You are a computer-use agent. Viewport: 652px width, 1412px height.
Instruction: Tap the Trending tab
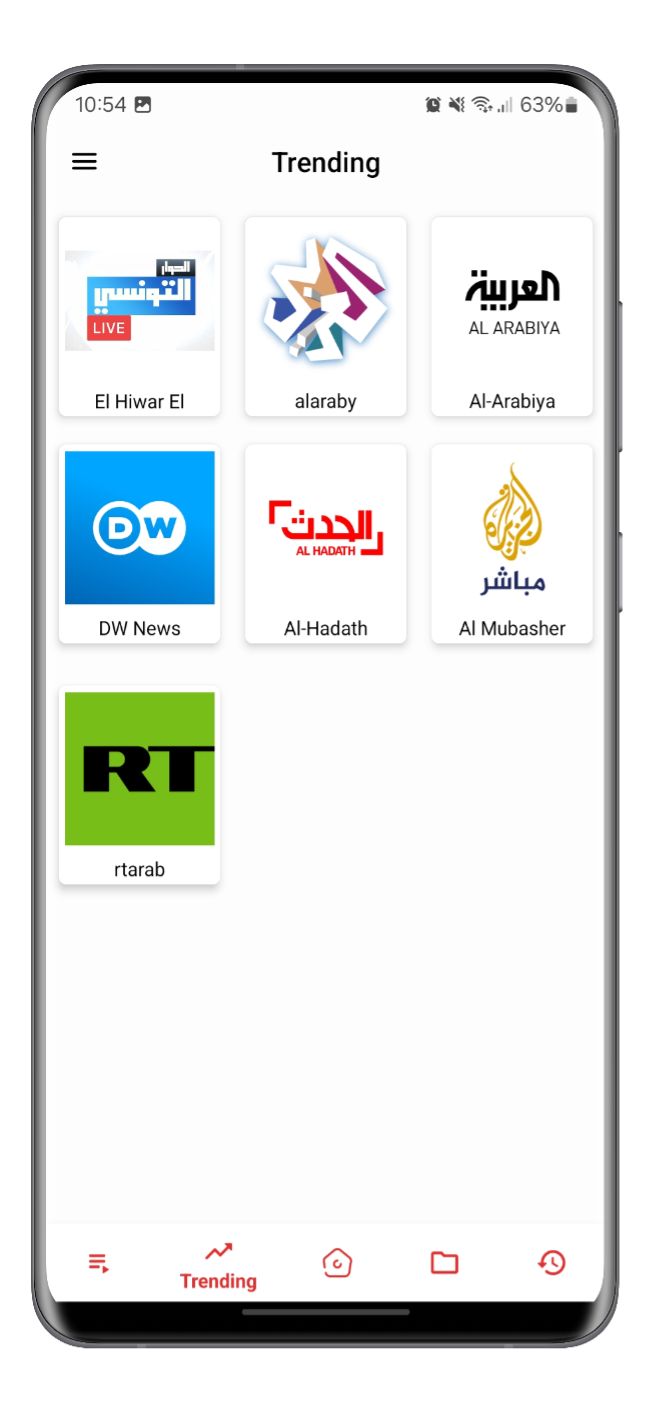tap(218, 1266)
